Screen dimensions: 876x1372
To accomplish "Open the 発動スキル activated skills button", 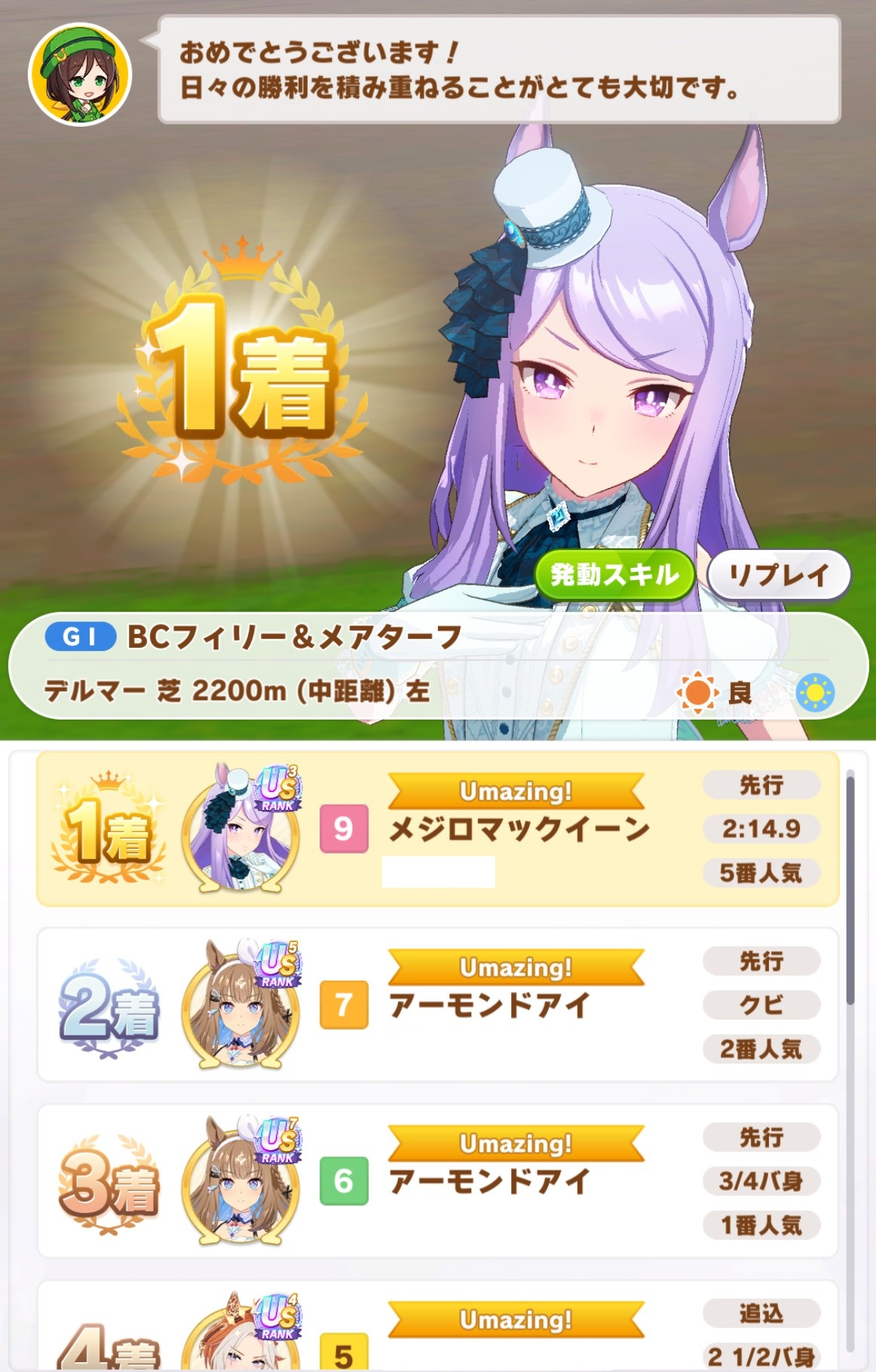I will (614, 576).
